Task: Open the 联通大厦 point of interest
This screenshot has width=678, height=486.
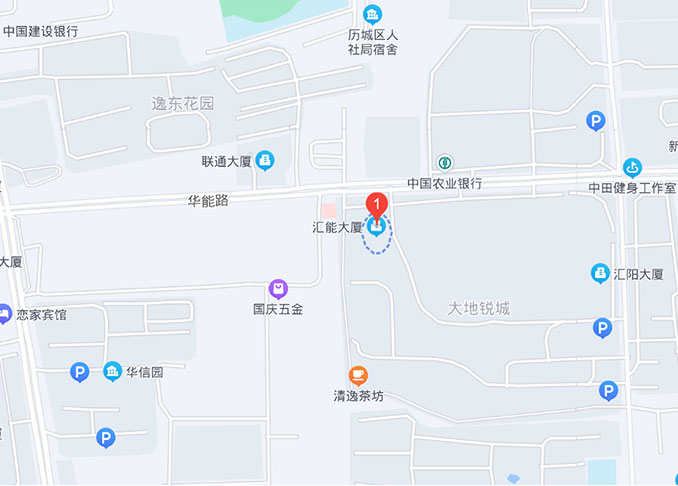Action: [265, 160]
